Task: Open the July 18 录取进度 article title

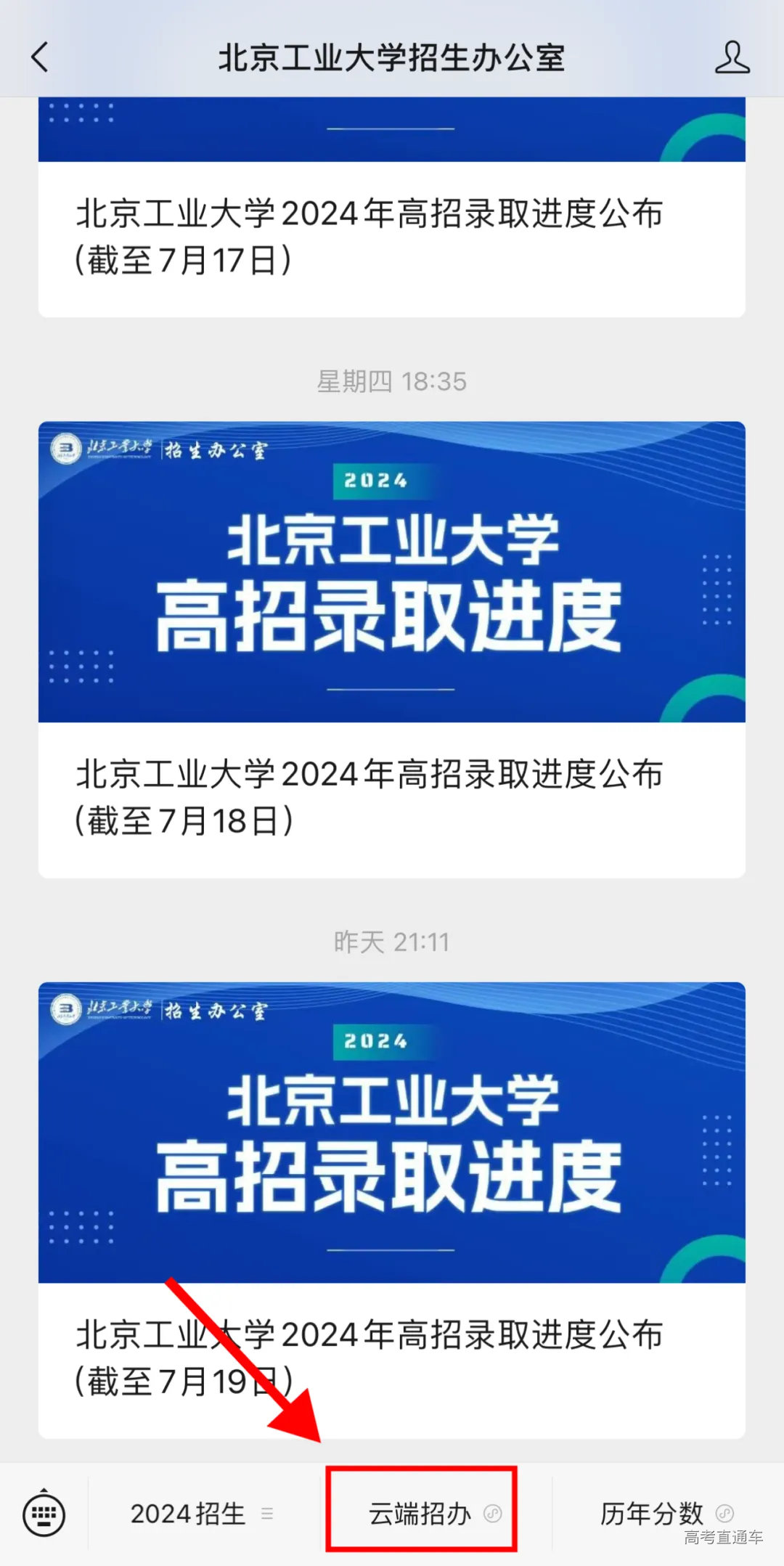Action: 370,796
